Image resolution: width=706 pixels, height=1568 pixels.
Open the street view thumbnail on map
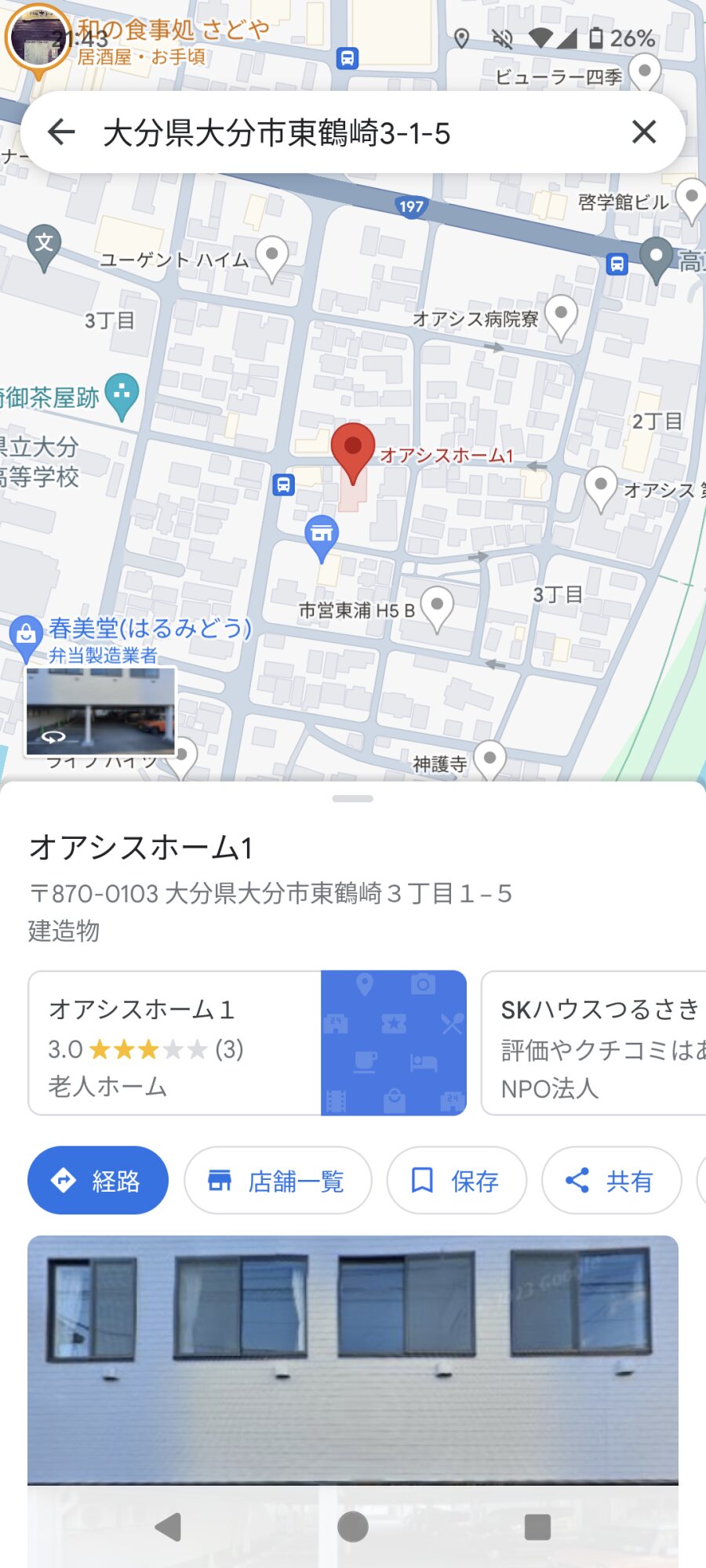coord(100,712)
